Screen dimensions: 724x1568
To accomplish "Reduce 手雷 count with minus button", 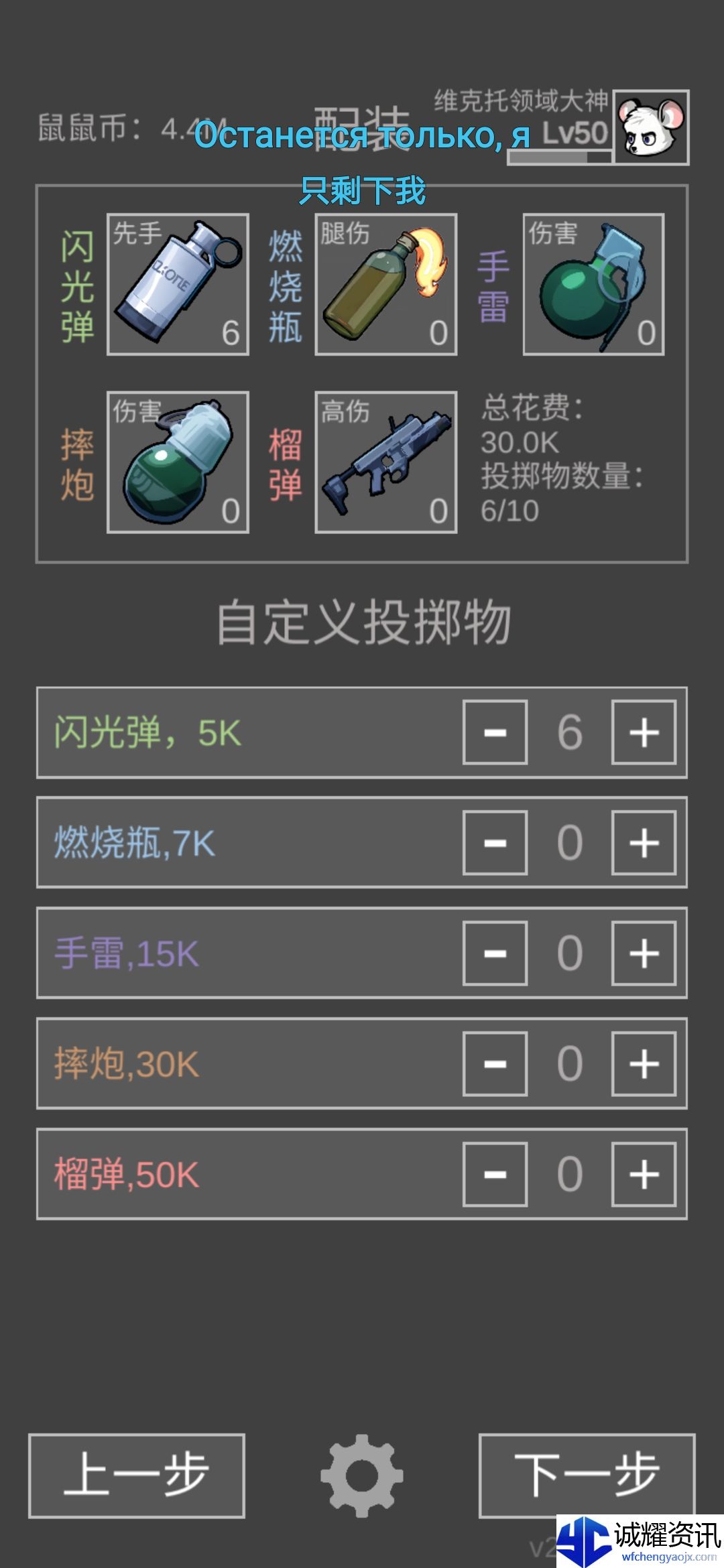I will coord(495,953).
